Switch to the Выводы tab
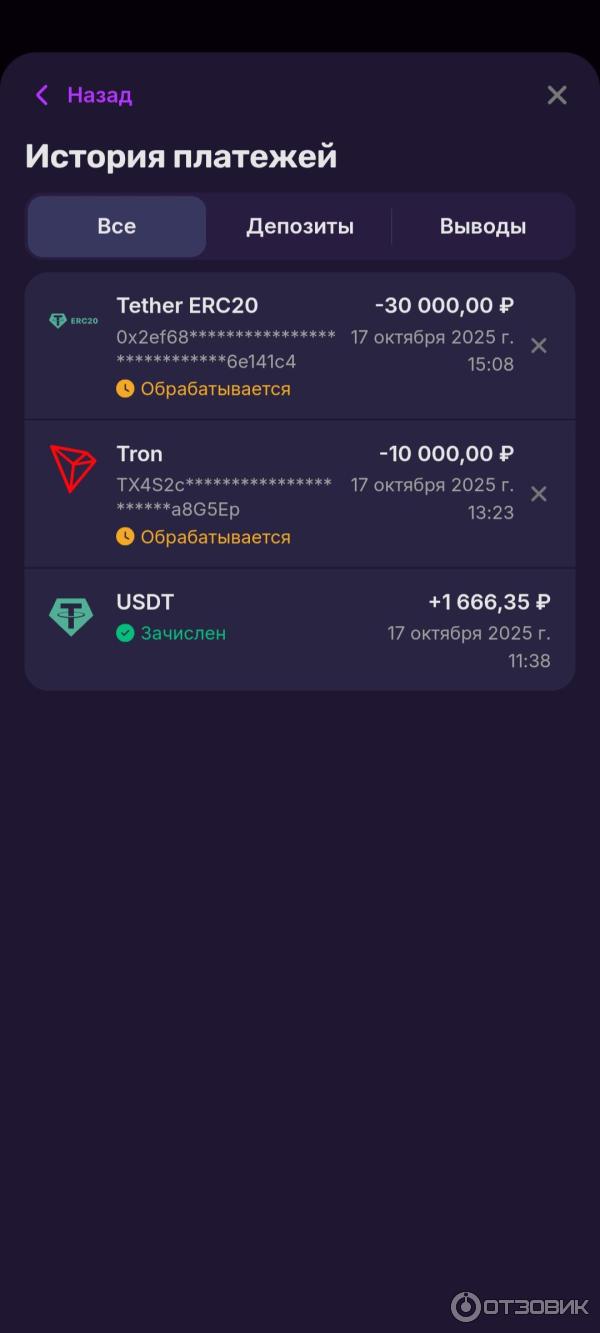The width and height of the screenshot is (600, 1333). point(482,226)
